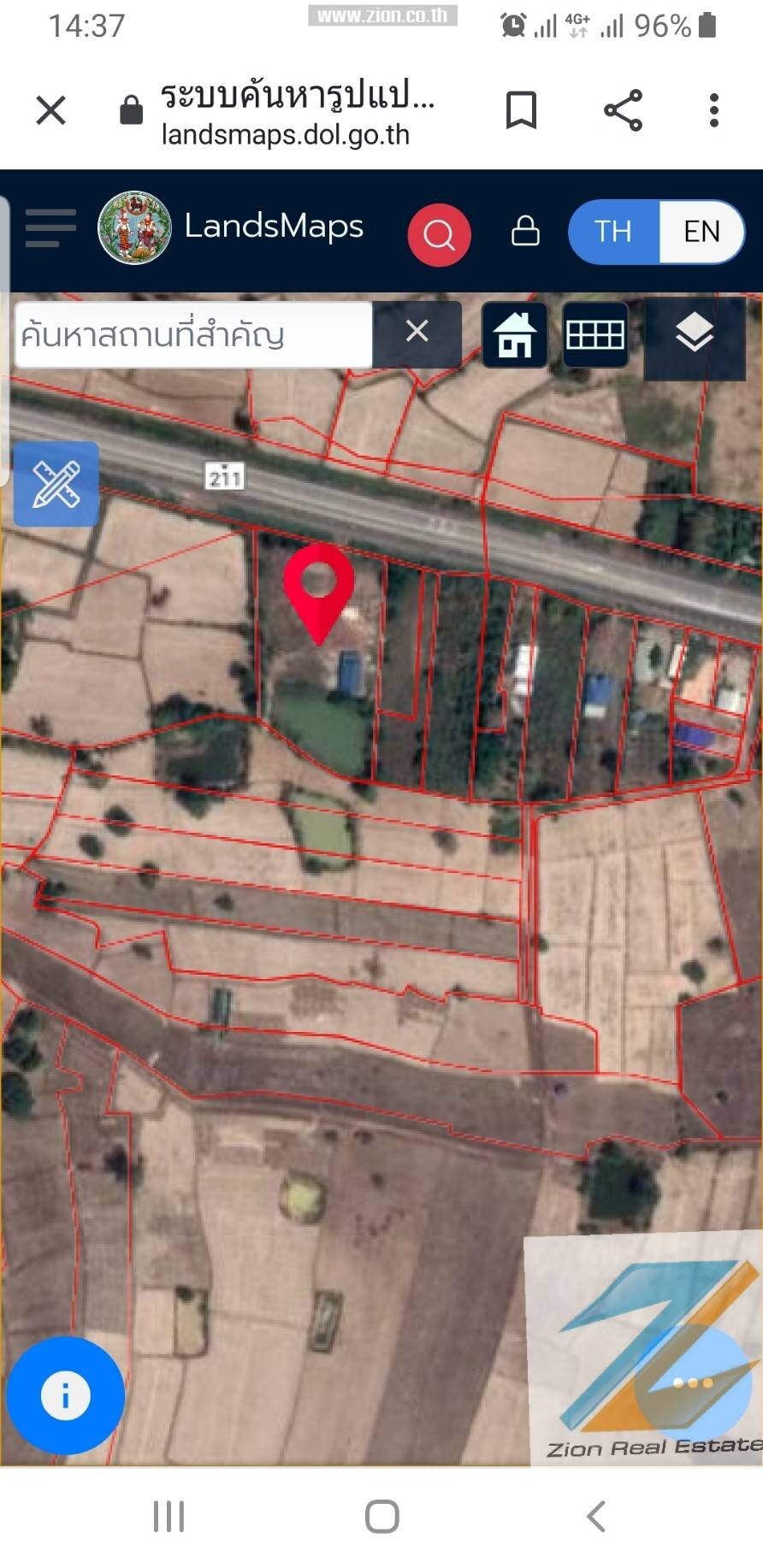
Task: Open the map layers selector
Action: tap(695, 334)
